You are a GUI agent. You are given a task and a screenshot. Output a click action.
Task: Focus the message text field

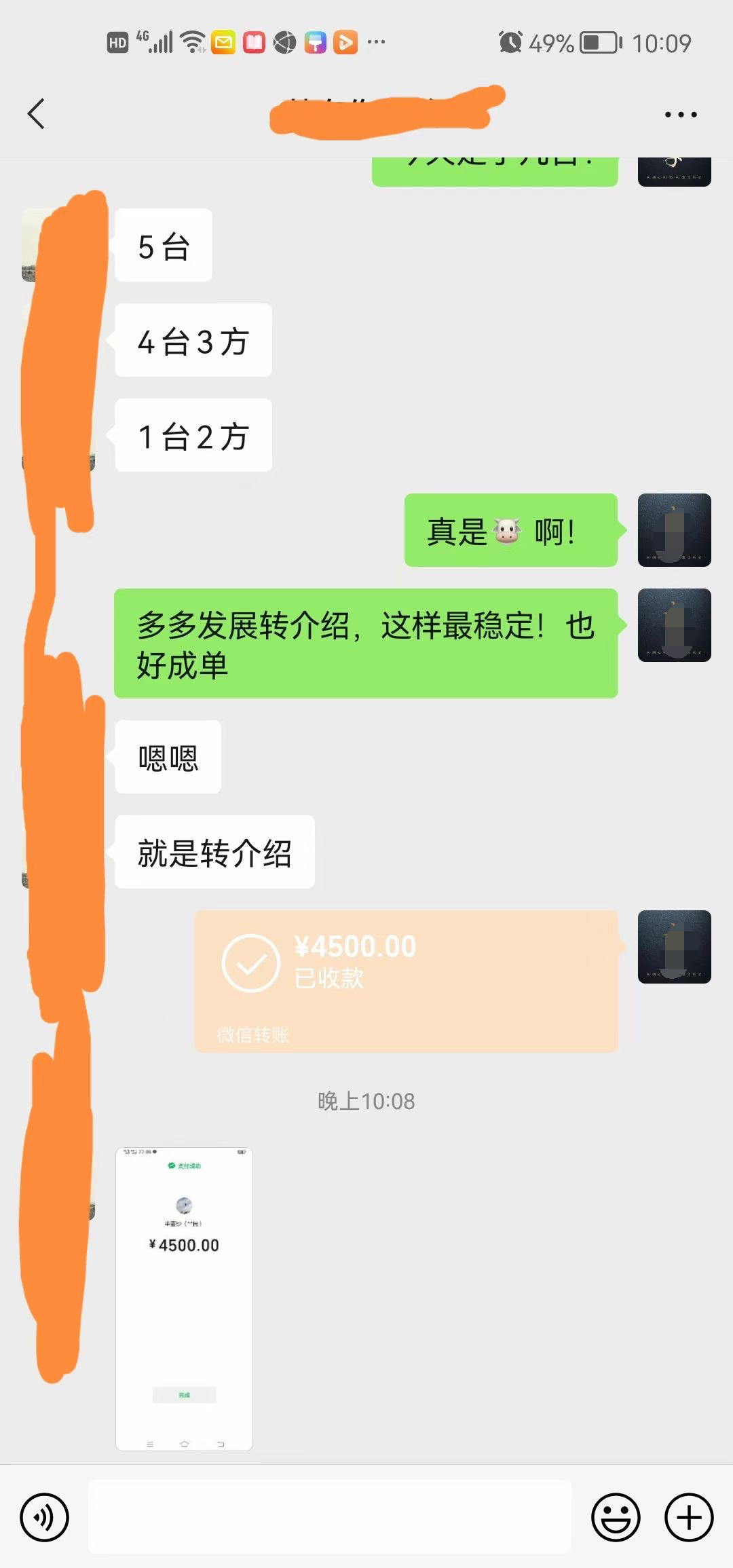[x=330, y=1517]
